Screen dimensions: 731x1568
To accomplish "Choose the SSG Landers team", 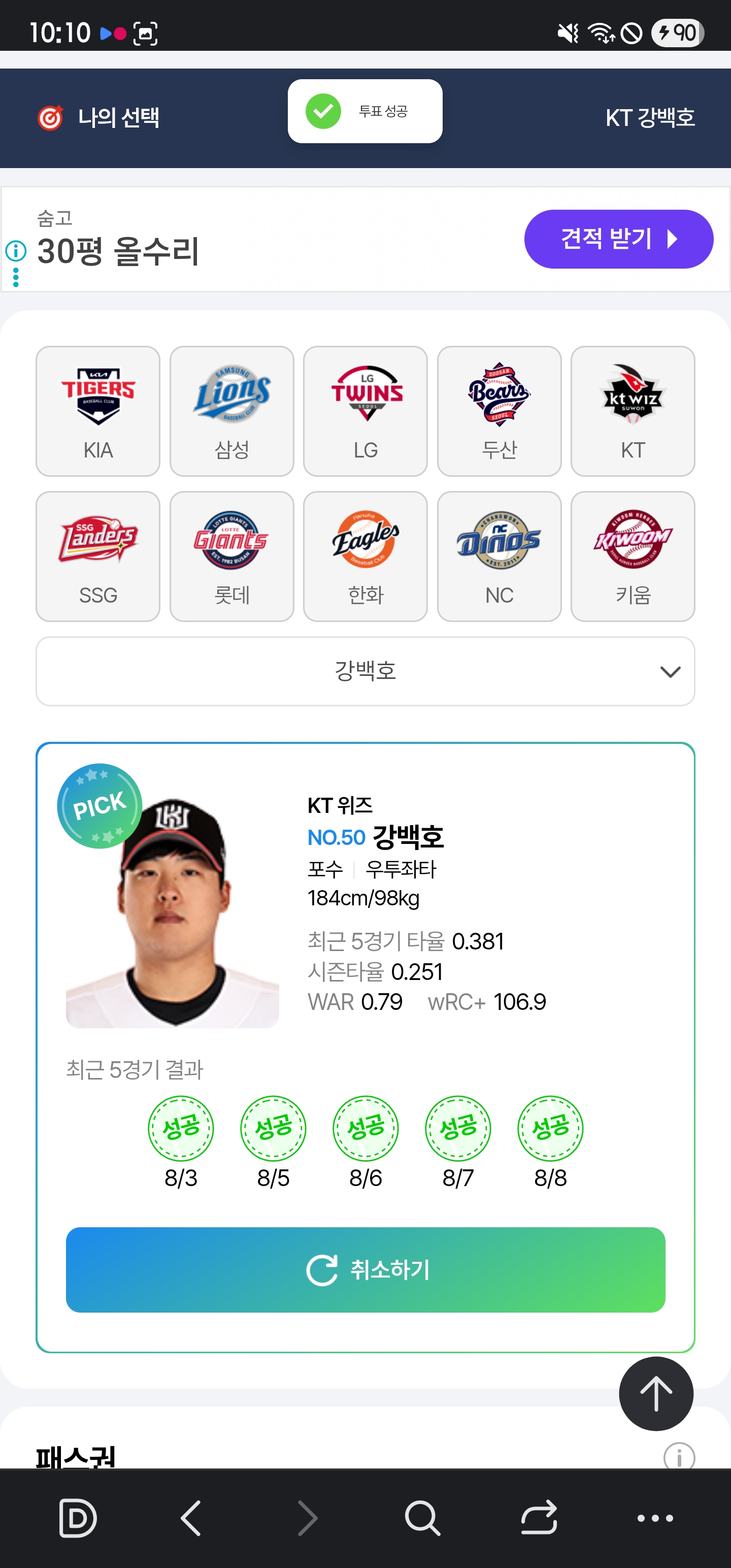I will tap(98, 557).
